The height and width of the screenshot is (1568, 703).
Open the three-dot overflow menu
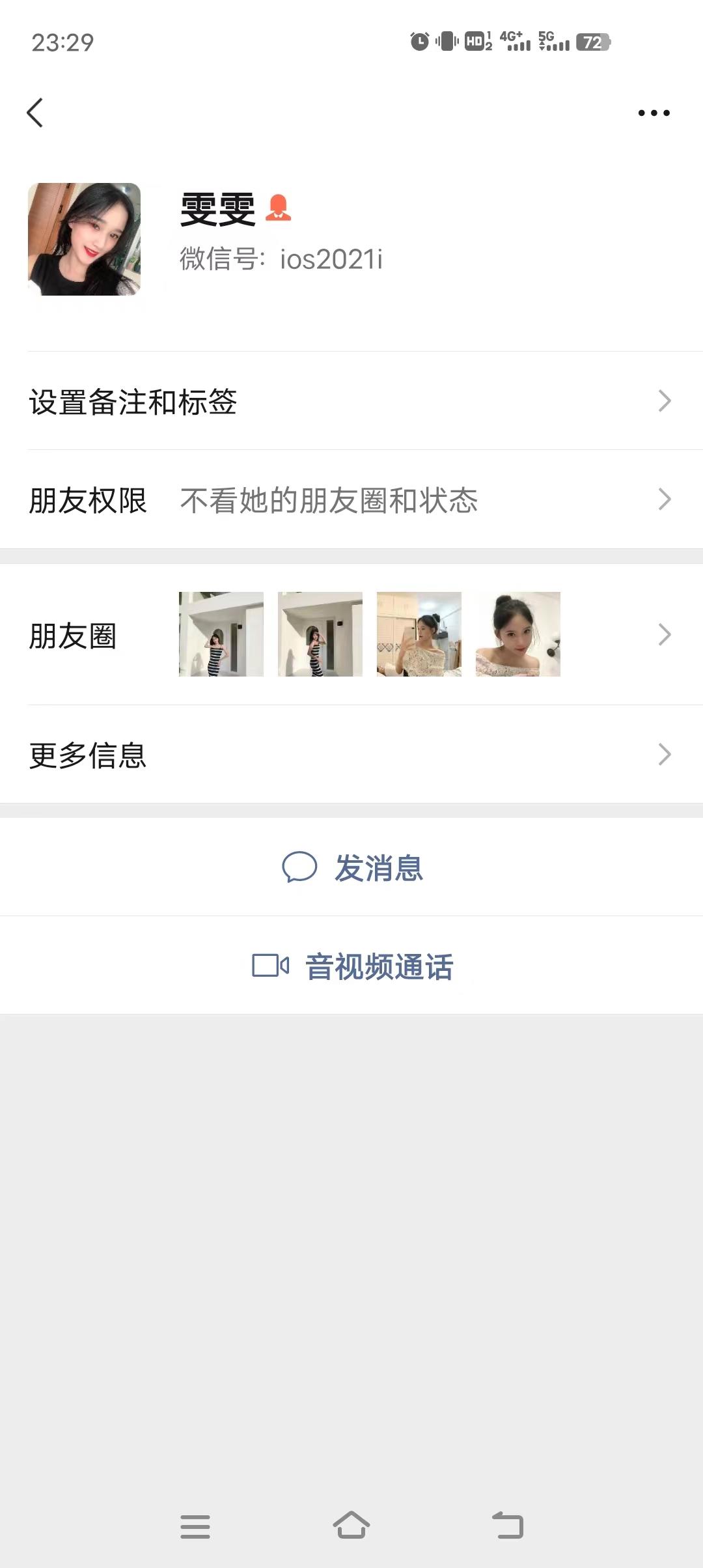coord(654,113)
